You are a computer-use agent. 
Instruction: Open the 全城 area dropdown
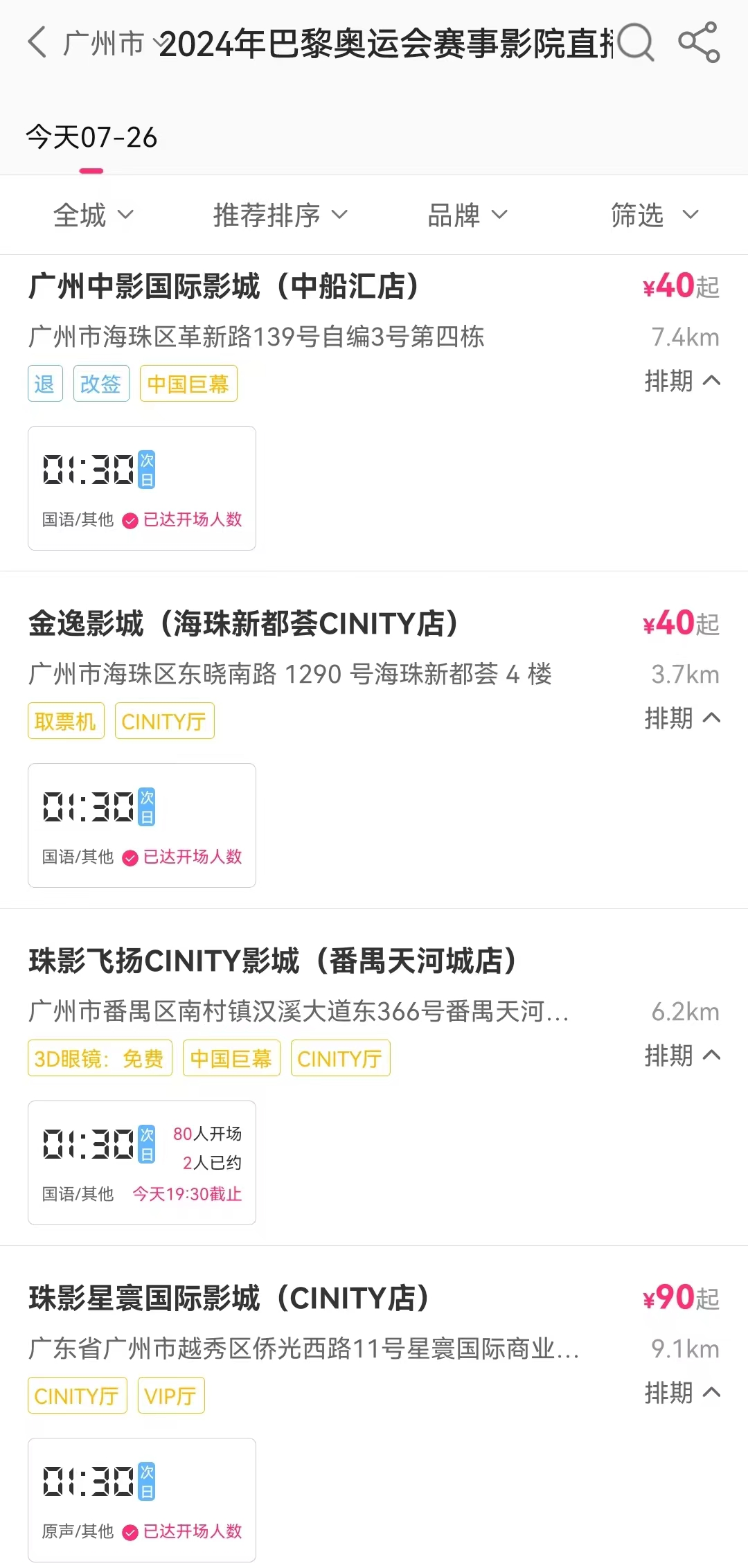[93, 215]
